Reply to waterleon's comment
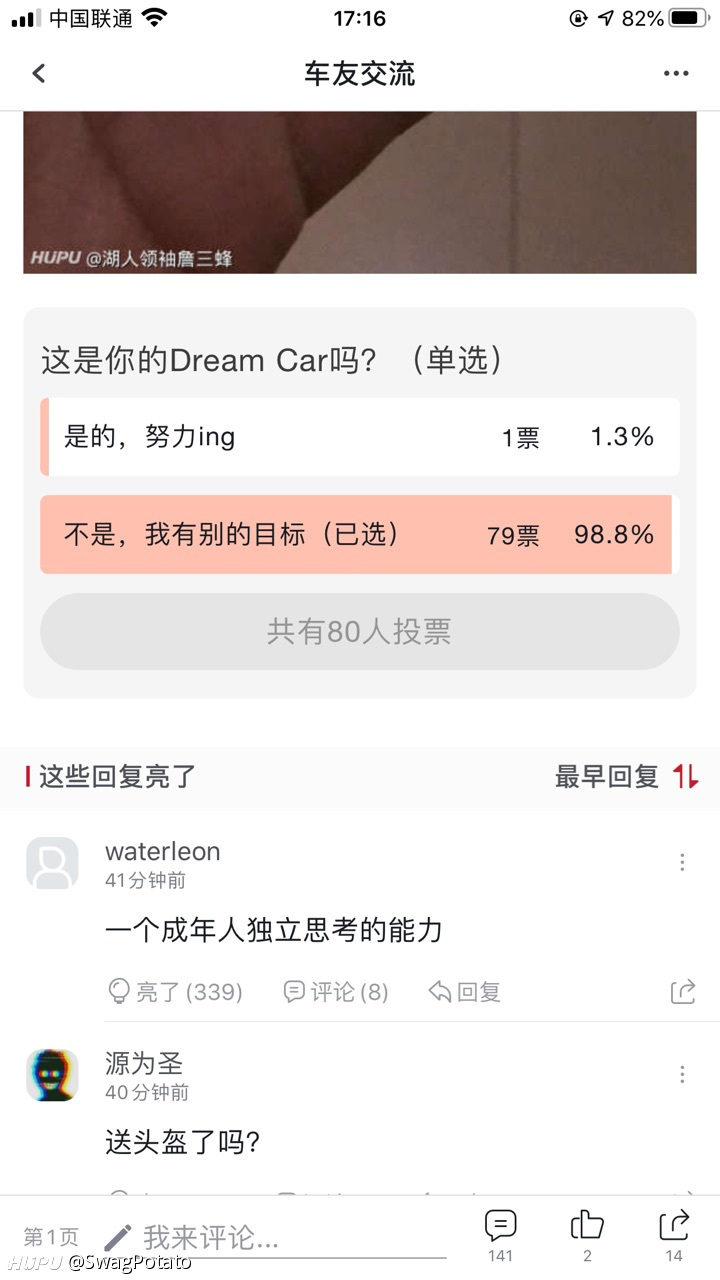The width and height of the screenshot is (720, 1280). [x=465, y=992]
